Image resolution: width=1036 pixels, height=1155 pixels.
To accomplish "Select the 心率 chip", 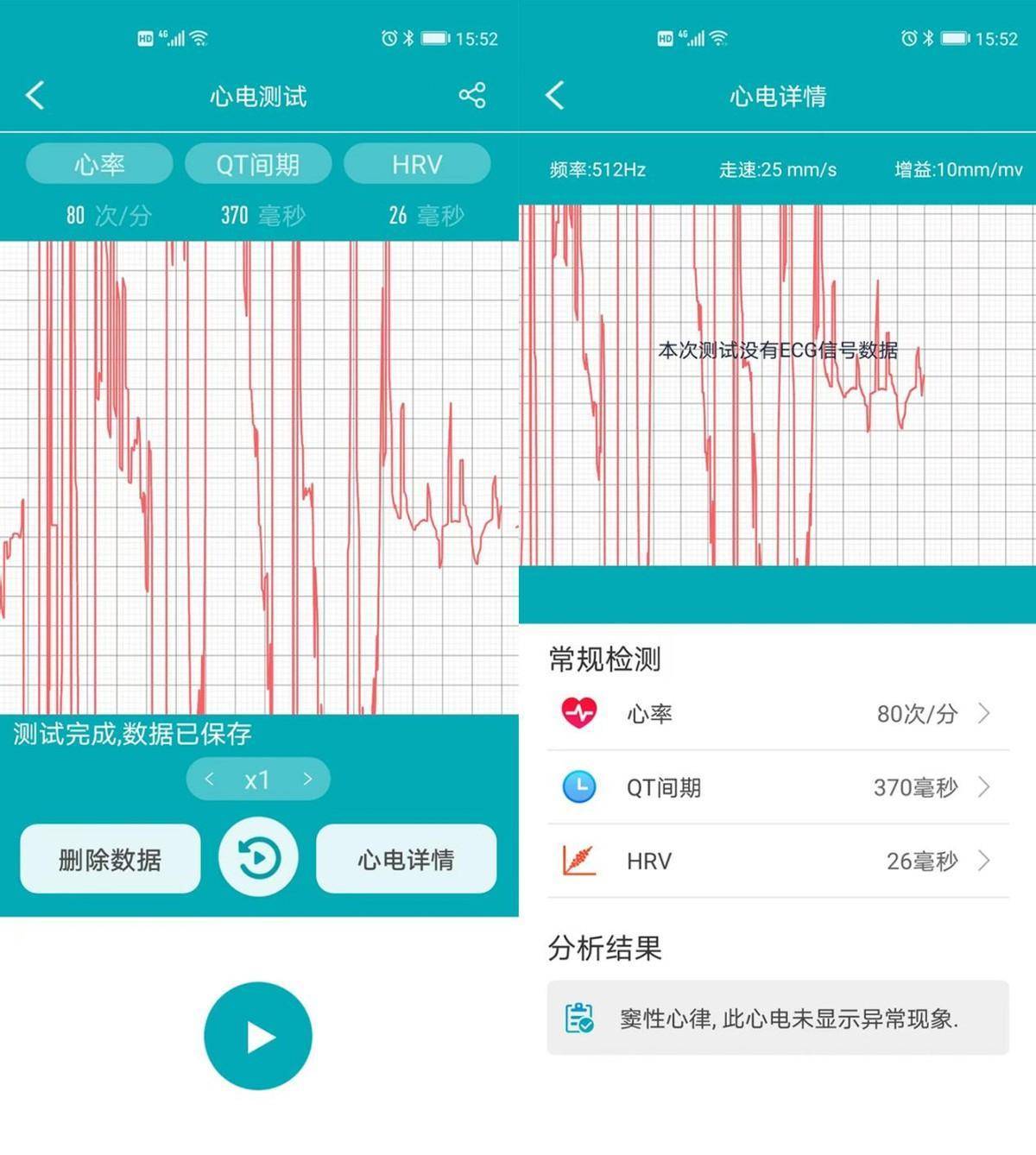I will 99,164.
